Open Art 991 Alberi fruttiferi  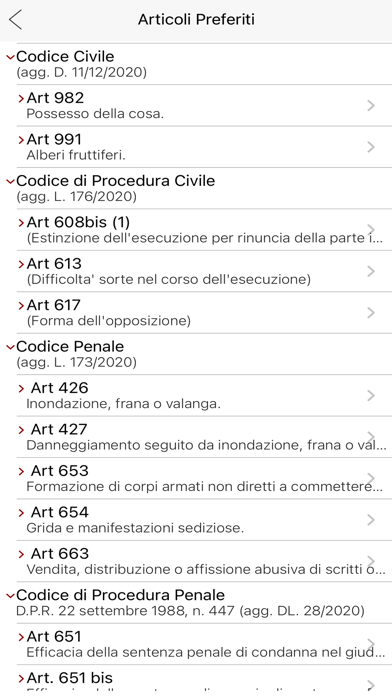204,147
